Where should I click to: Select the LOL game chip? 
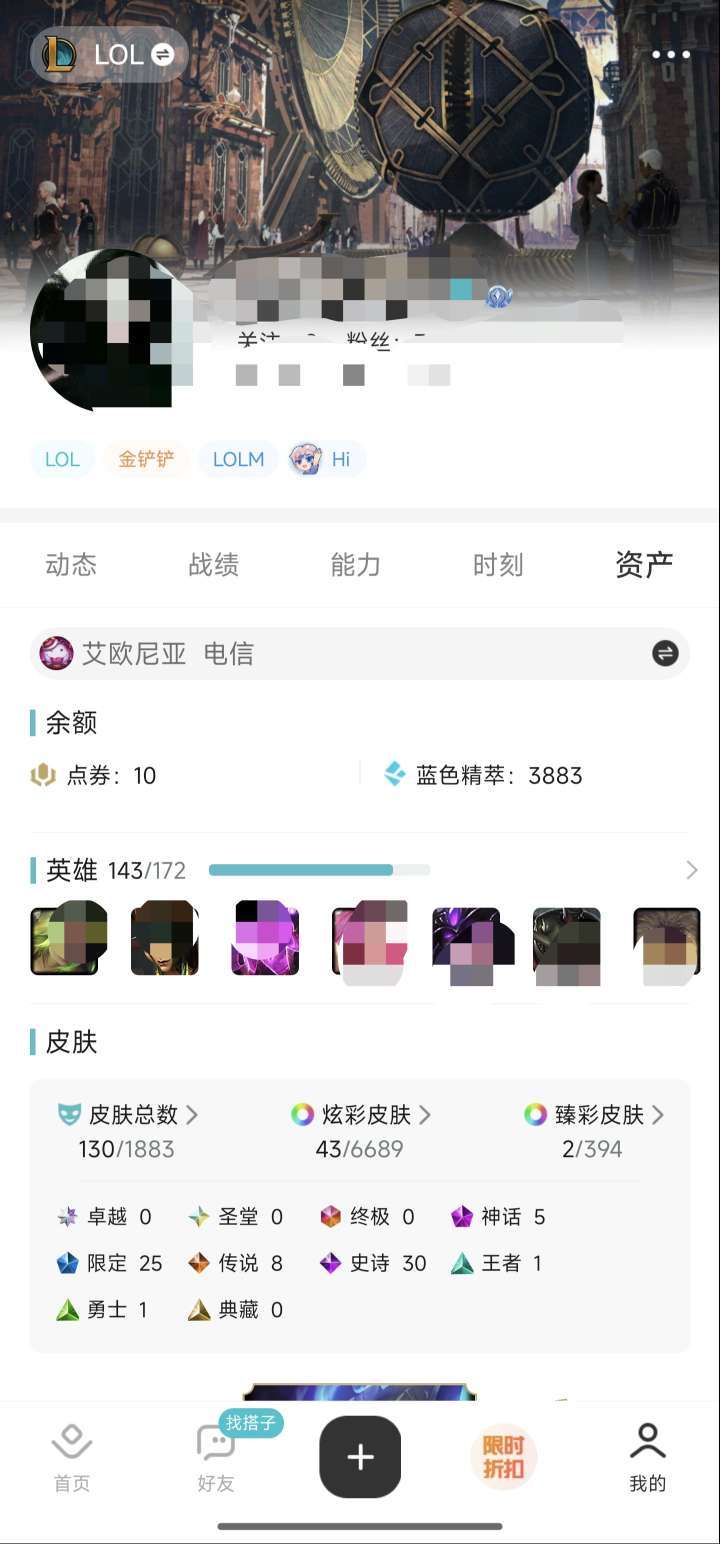pyautogui.click(x=62, y=459)
